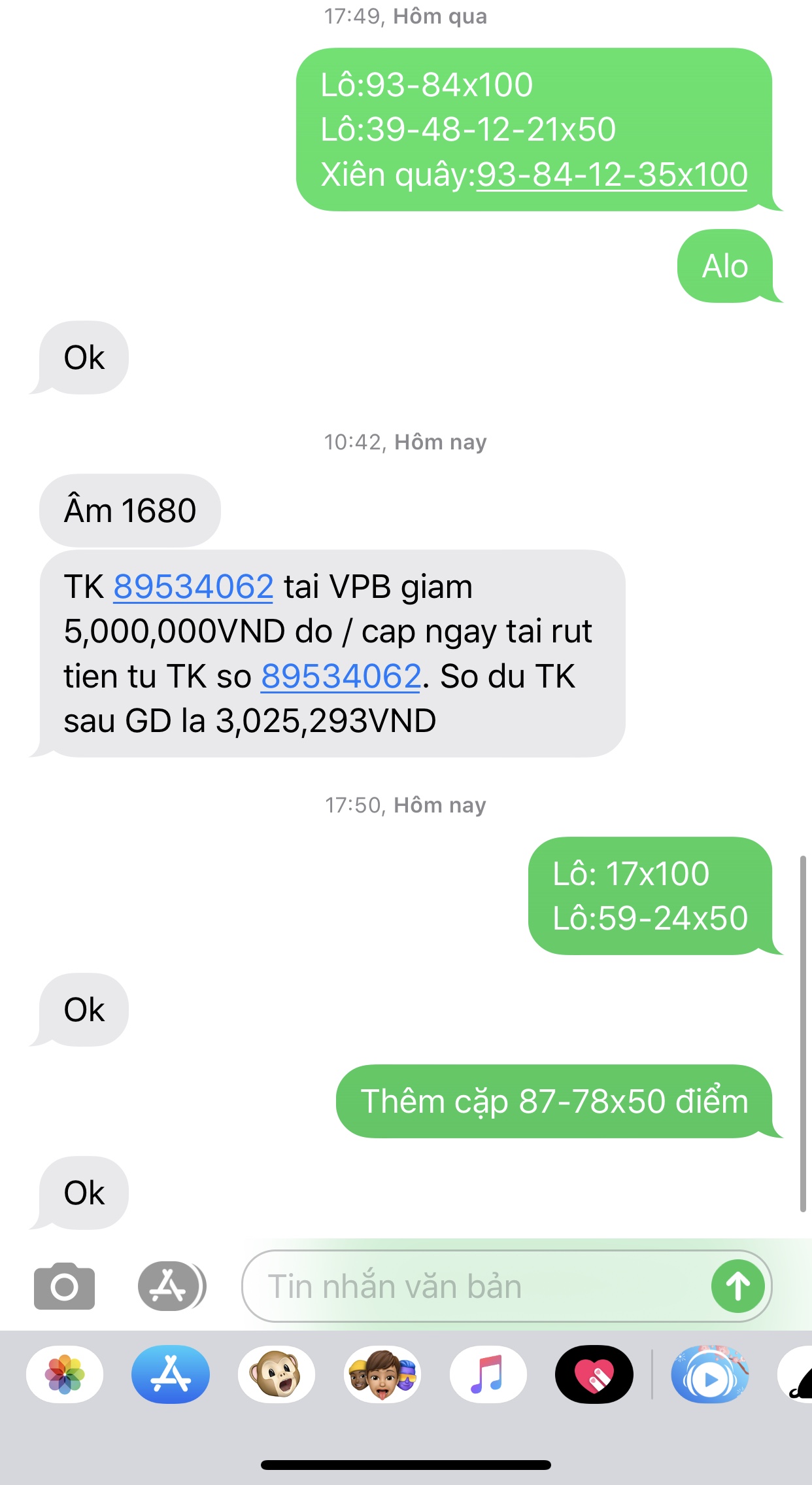The image size is (812, 1485).
Task: Tap the green send arrow button
Action: [738, 1286]
